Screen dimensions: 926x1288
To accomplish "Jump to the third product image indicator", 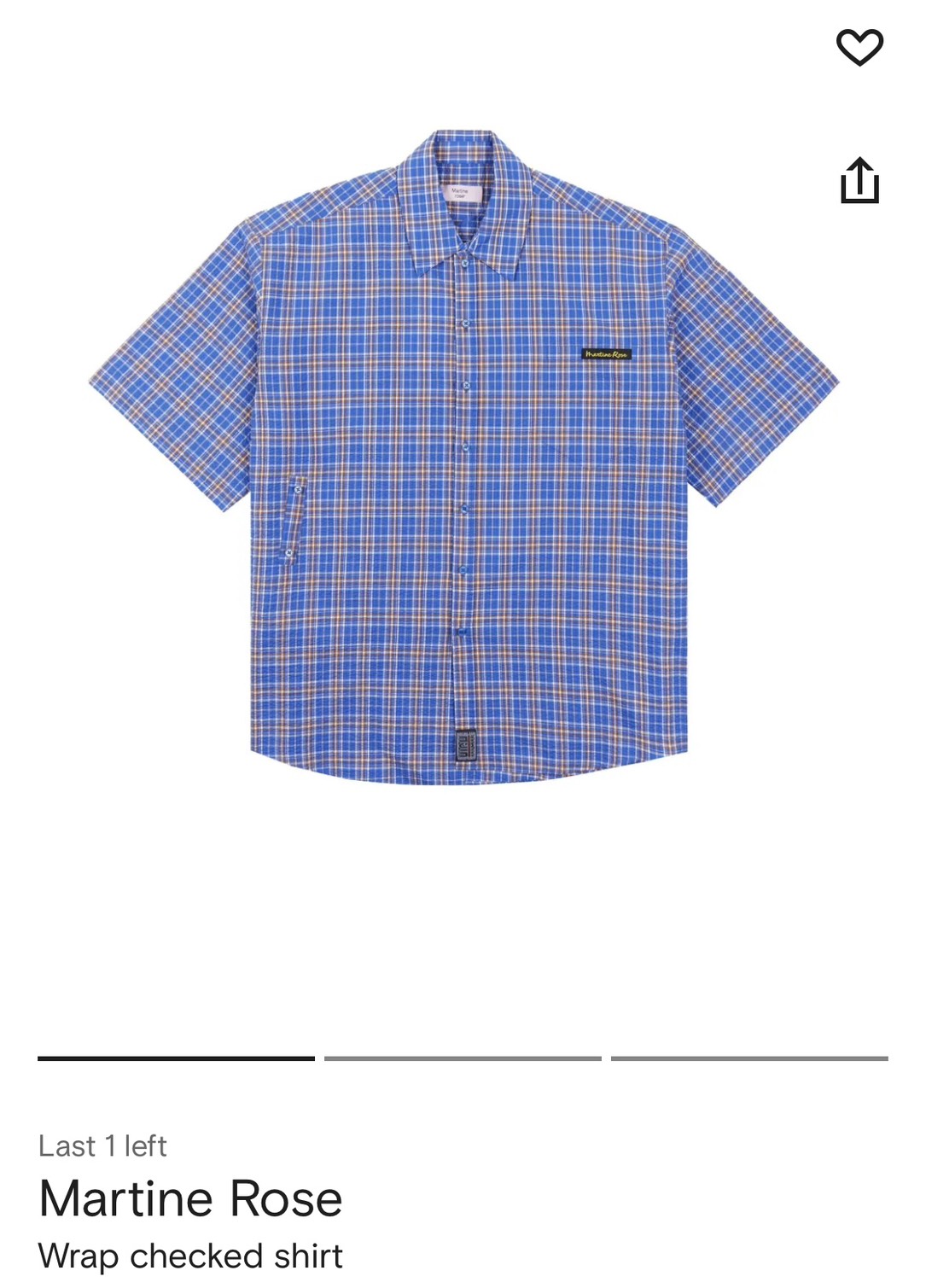I will (749, 1058).
